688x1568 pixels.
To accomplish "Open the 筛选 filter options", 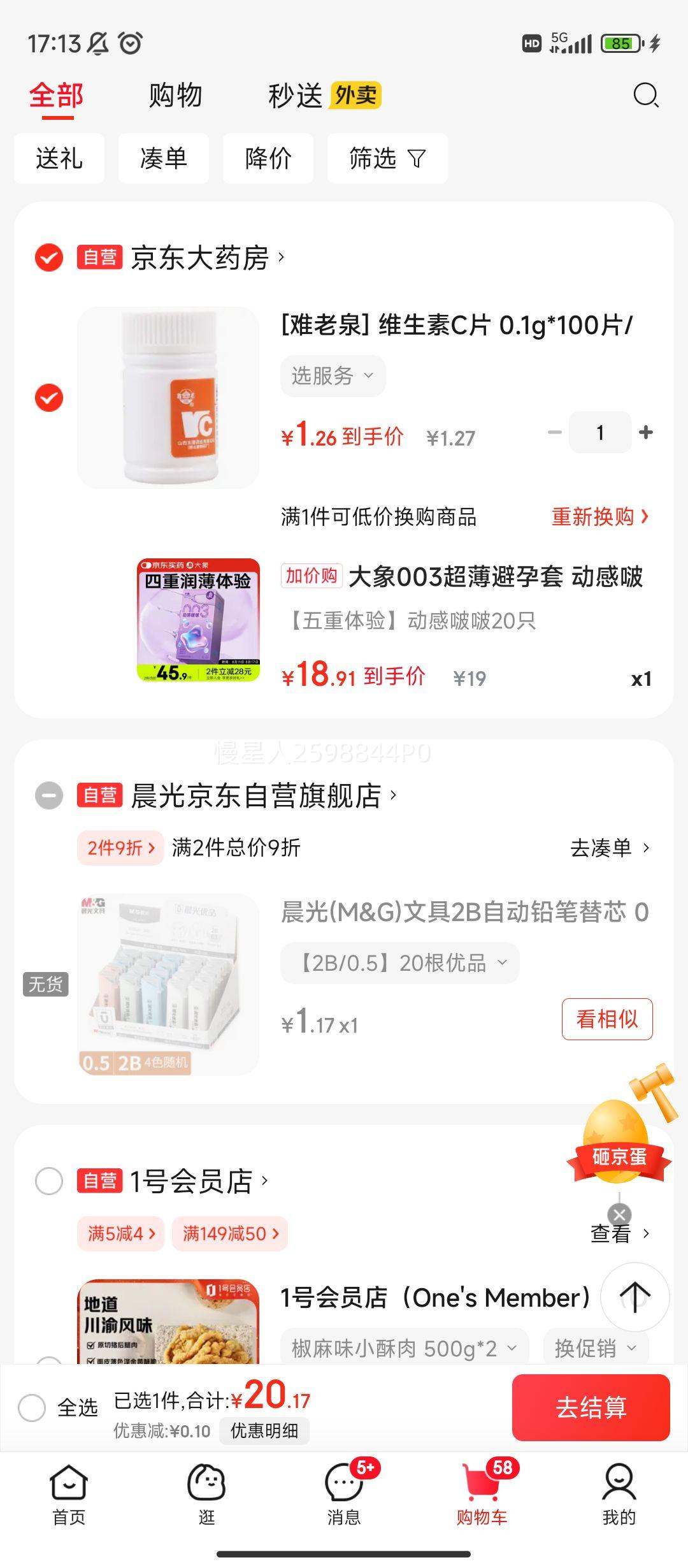I will click(x=387, y=158).
